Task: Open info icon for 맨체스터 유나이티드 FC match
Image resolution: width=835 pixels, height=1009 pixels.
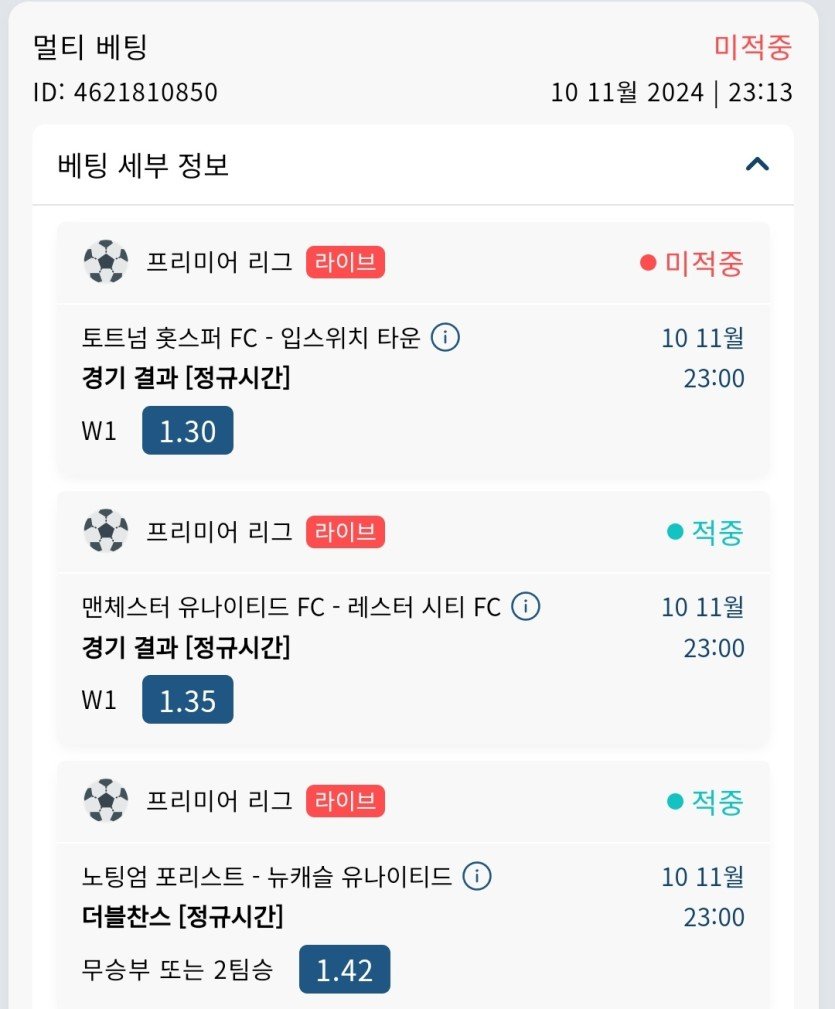Action: click(x=526, y=606)
